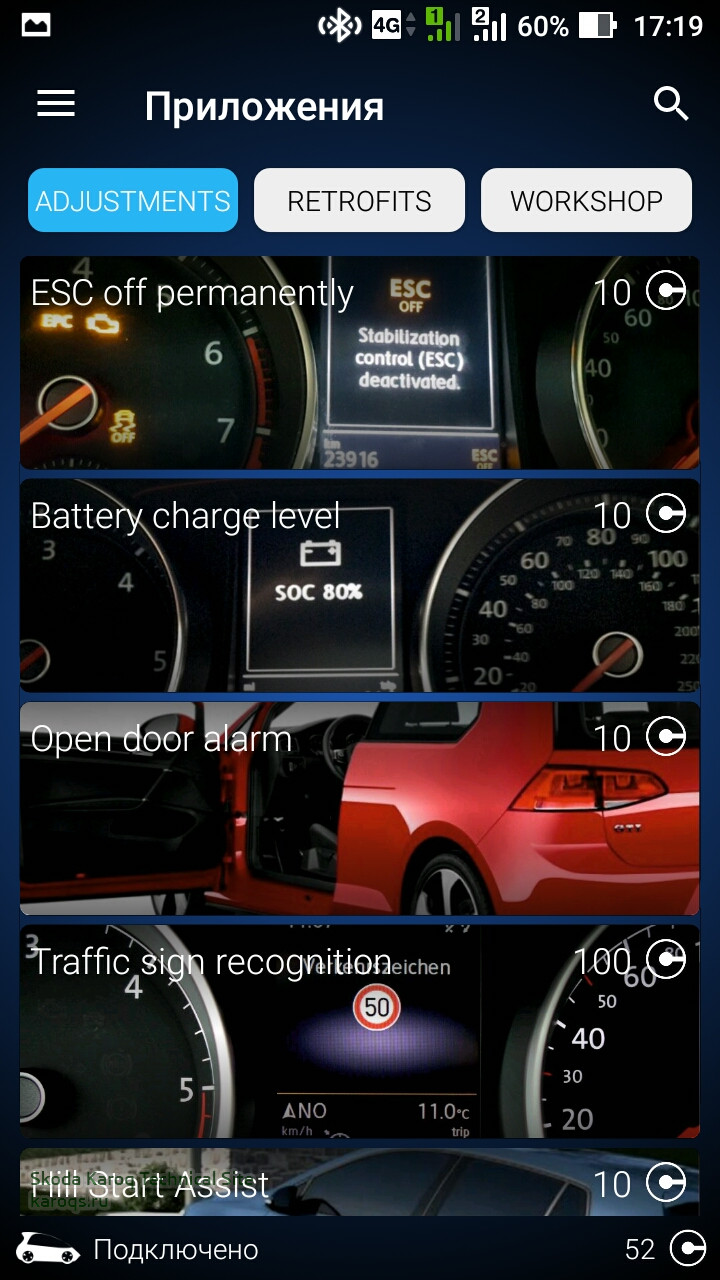This screenshot has width=720, height=1280.
Task: Switch to the WORKSHOP tab
Action: (x=586, y=200)
